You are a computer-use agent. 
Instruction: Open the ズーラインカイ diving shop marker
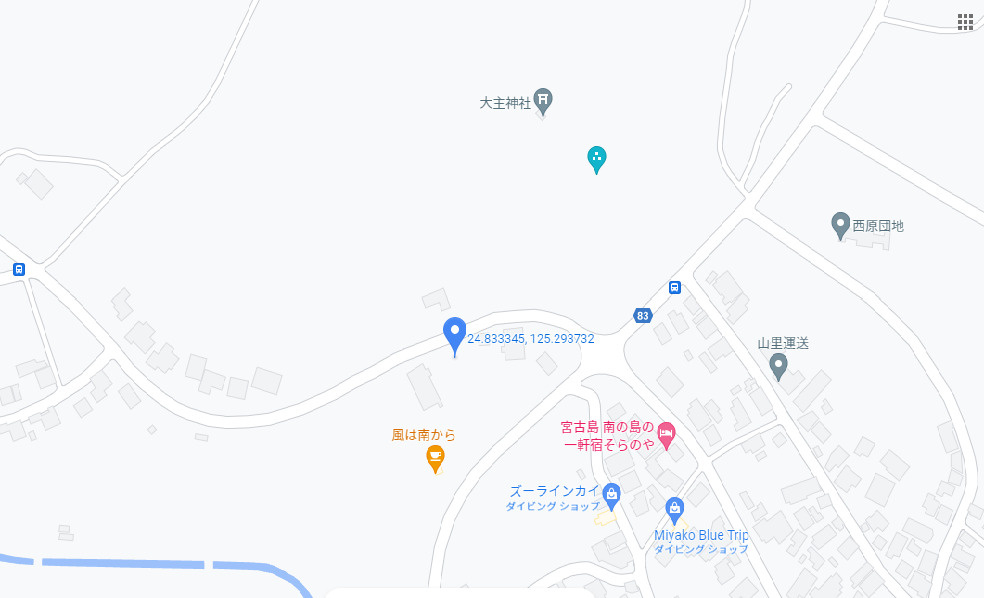611,492
